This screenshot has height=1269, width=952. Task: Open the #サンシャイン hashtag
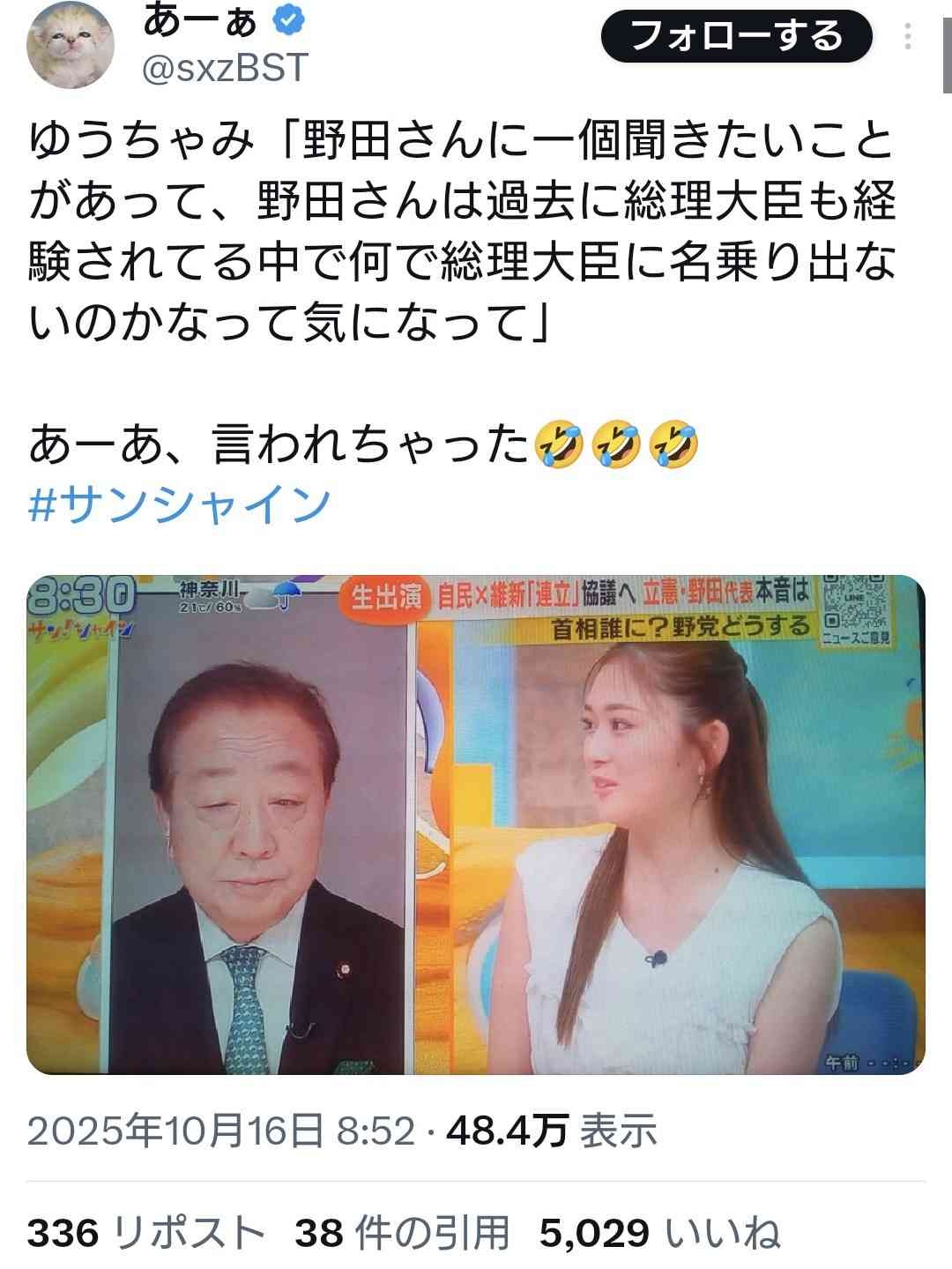pyautogui.click(x=179, y=505)
